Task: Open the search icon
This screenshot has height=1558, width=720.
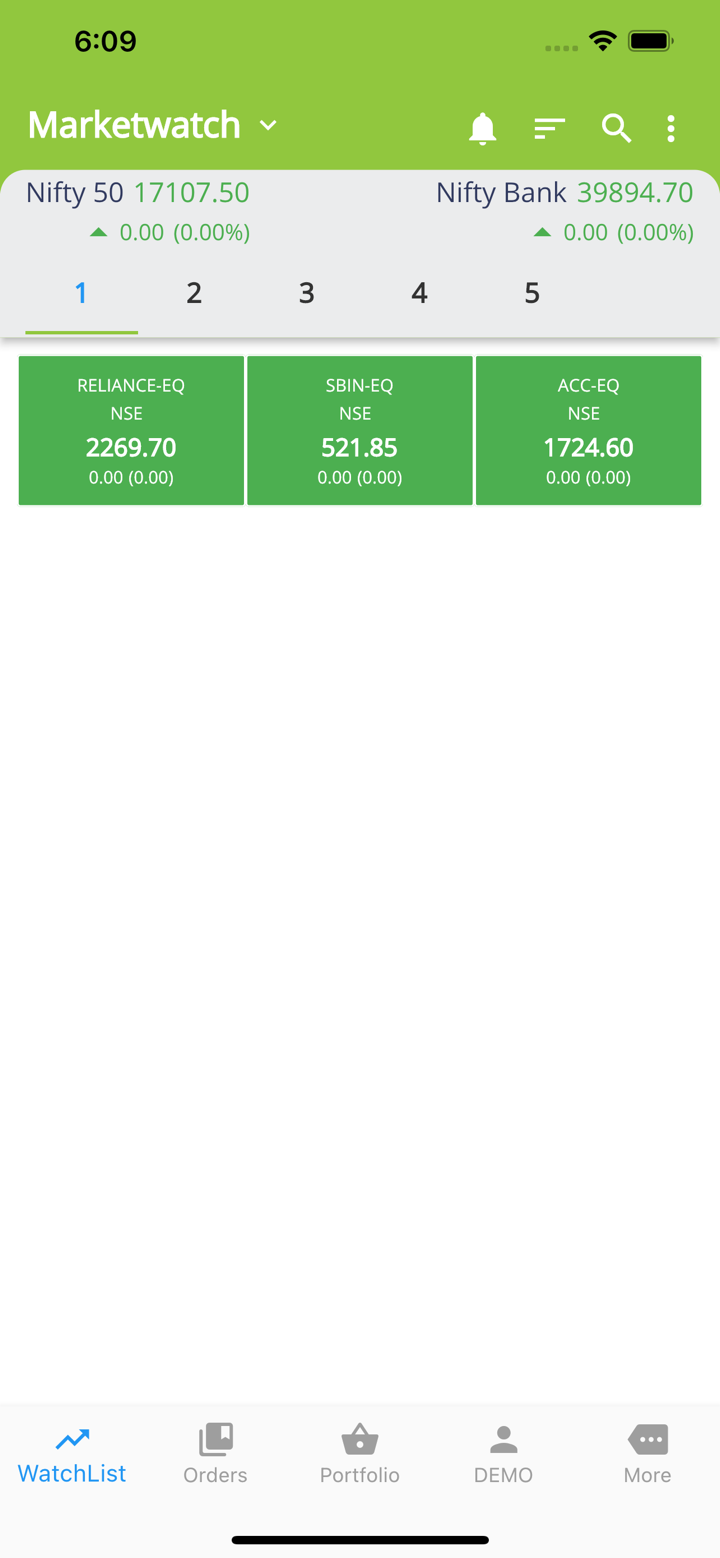Action: click(x=616, y=128)
